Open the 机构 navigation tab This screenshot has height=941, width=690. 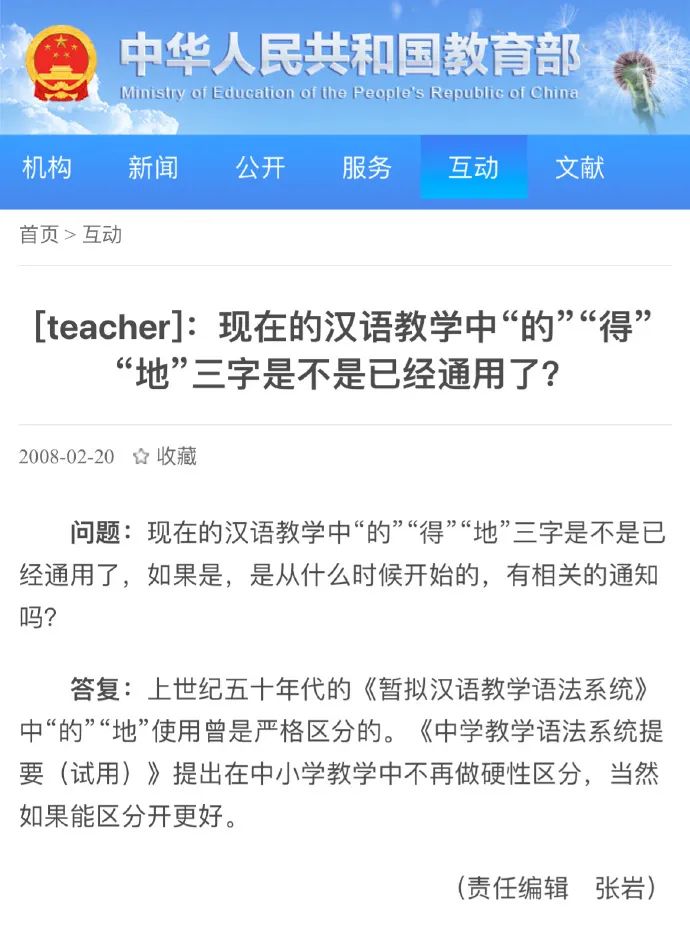(47, 167)
